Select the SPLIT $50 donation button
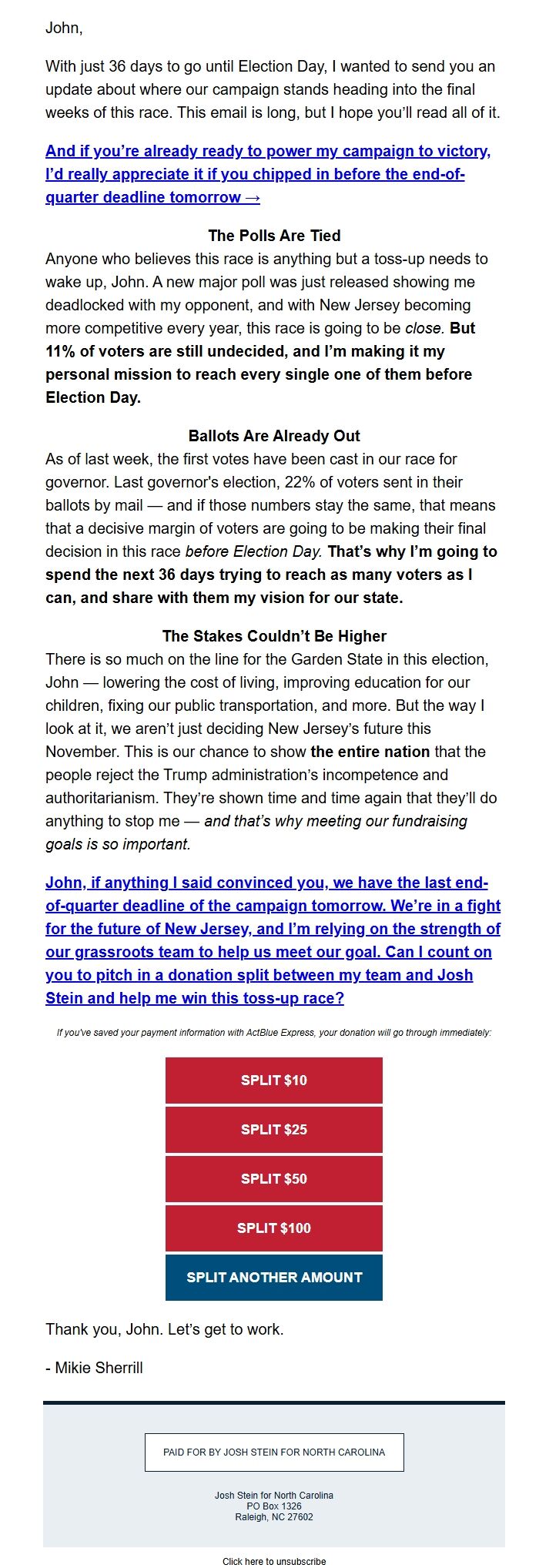Image resolution: width=539 pixels, height=1568 pixels. tap(274, 1179)
